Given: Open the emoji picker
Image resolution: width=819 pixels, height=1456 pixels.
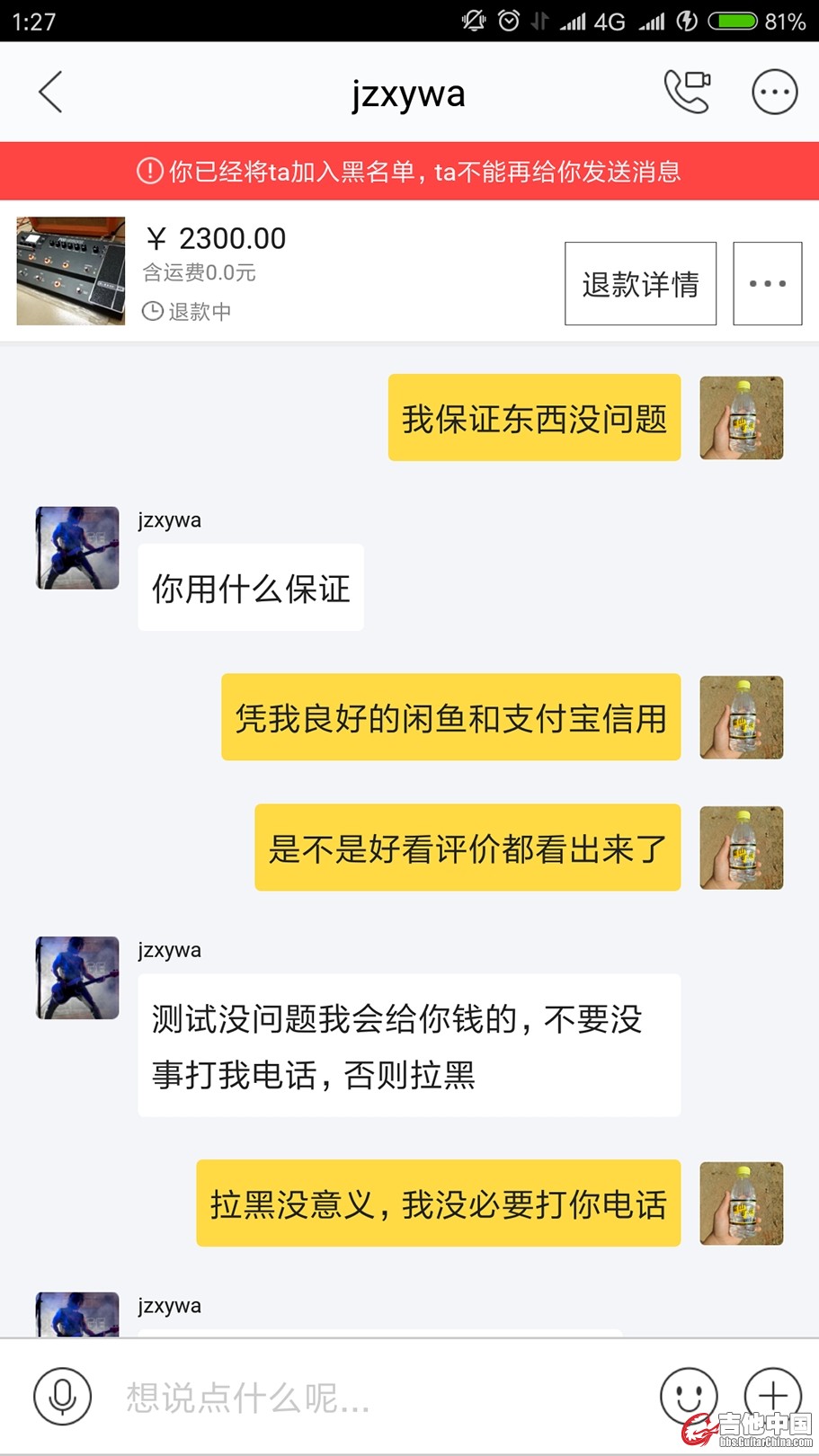Looking at the screenshot, I should pos(688,1395).
